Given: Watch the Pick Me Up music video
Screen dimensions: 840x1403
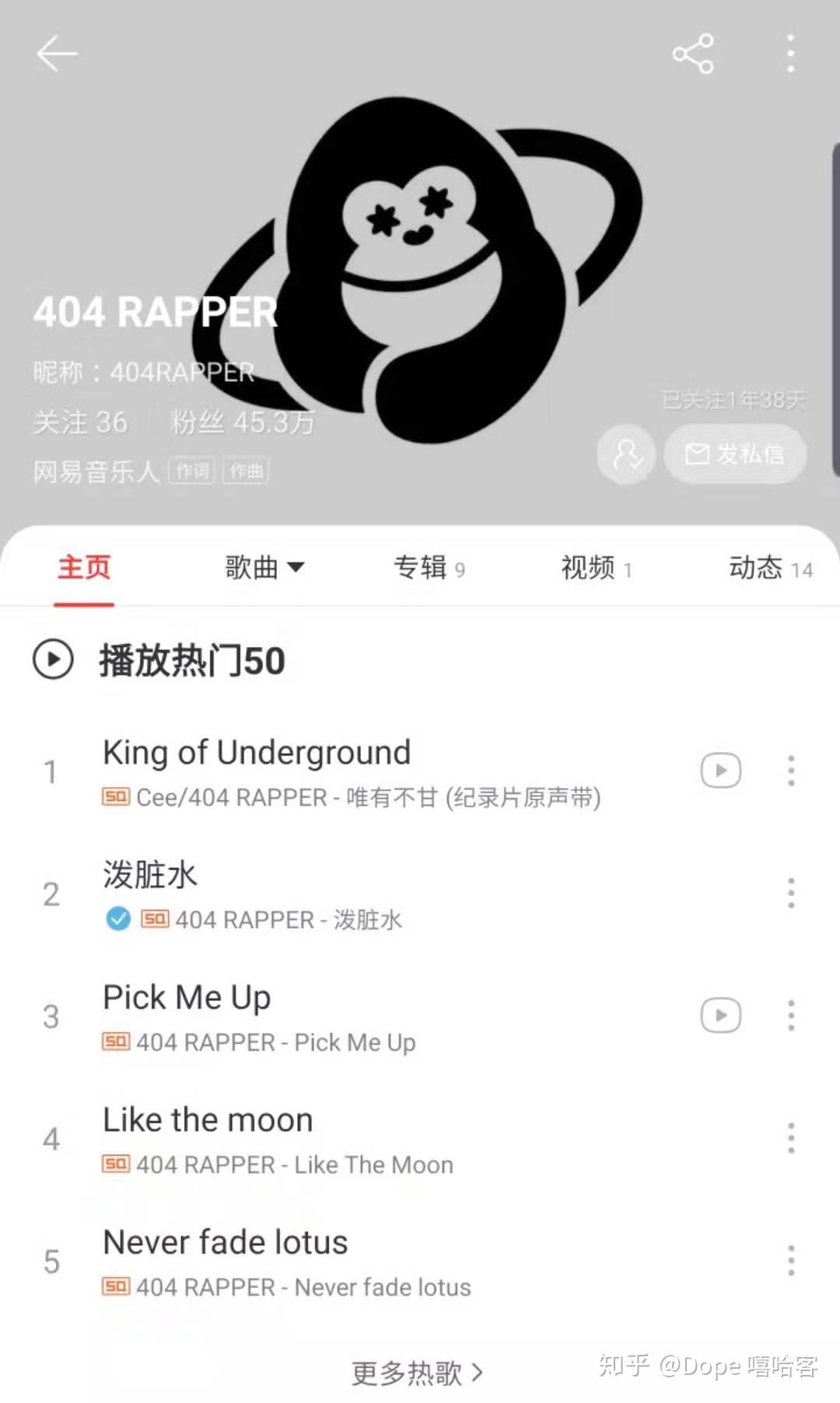Looking at the screenshot, I should click(720, 1016).
